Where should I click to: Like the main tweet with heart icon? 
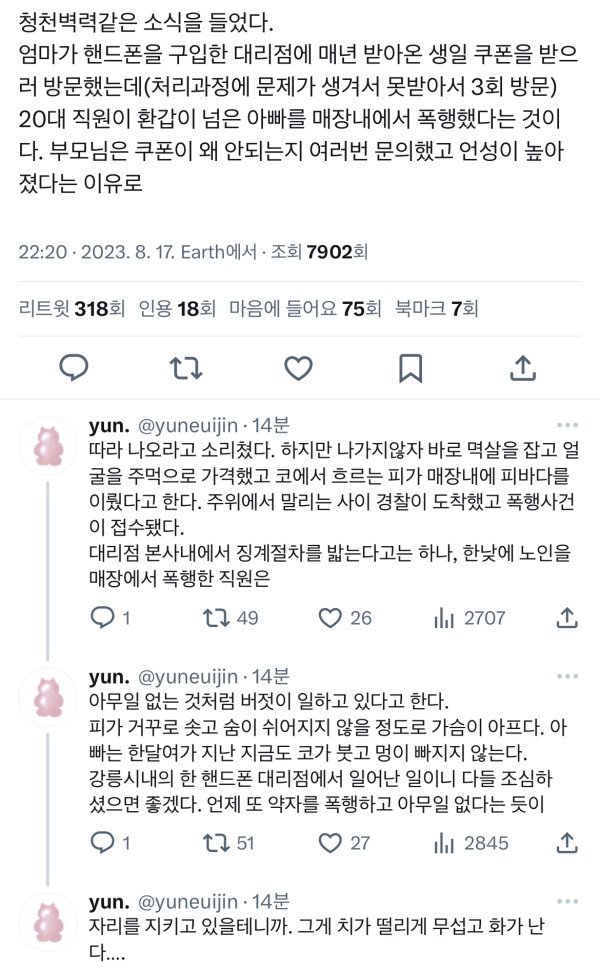point(298,369)
